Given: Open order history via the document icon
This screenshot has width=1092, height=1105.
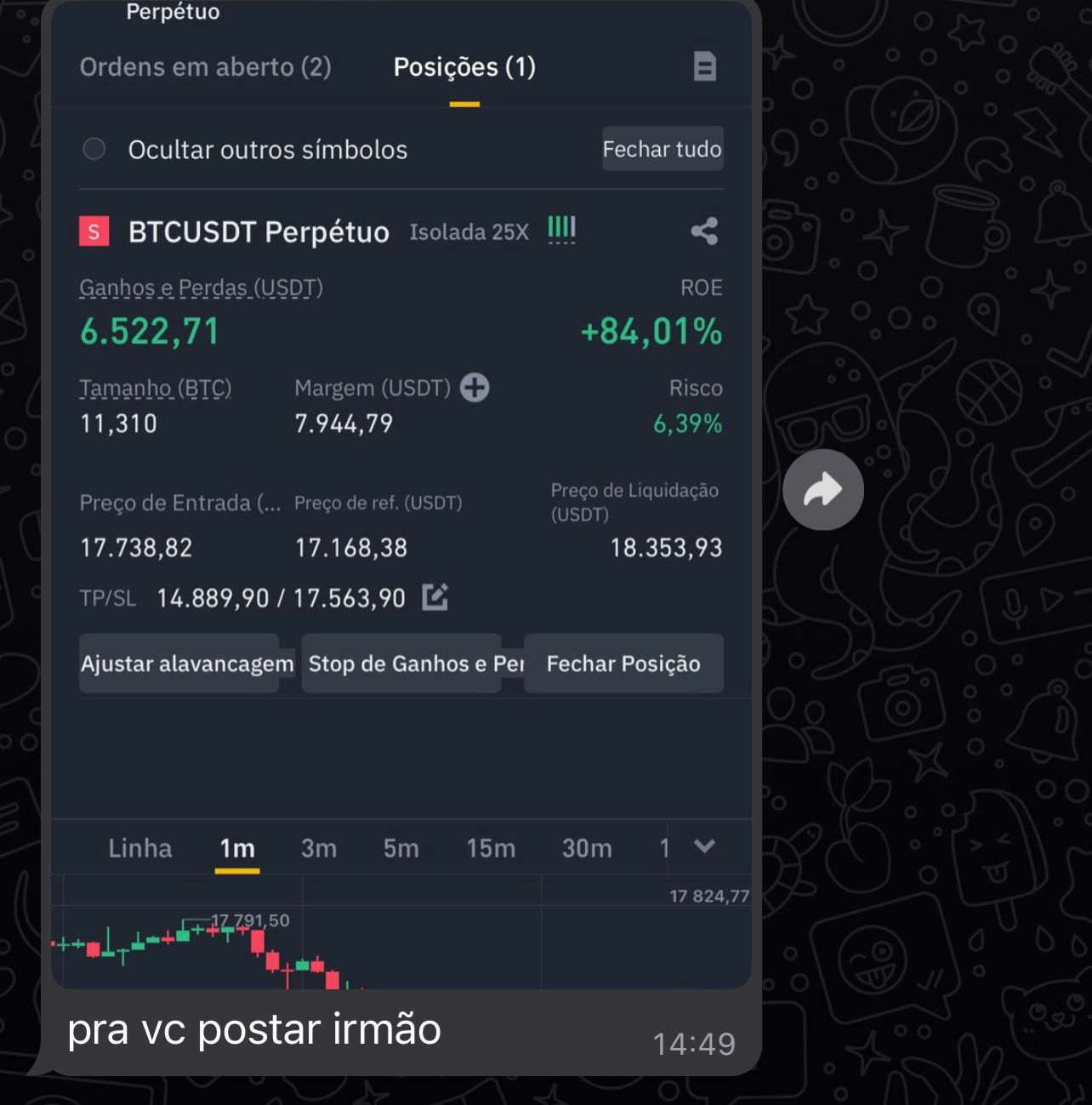Looking at the screenshot, I should [x=705, y=66].
